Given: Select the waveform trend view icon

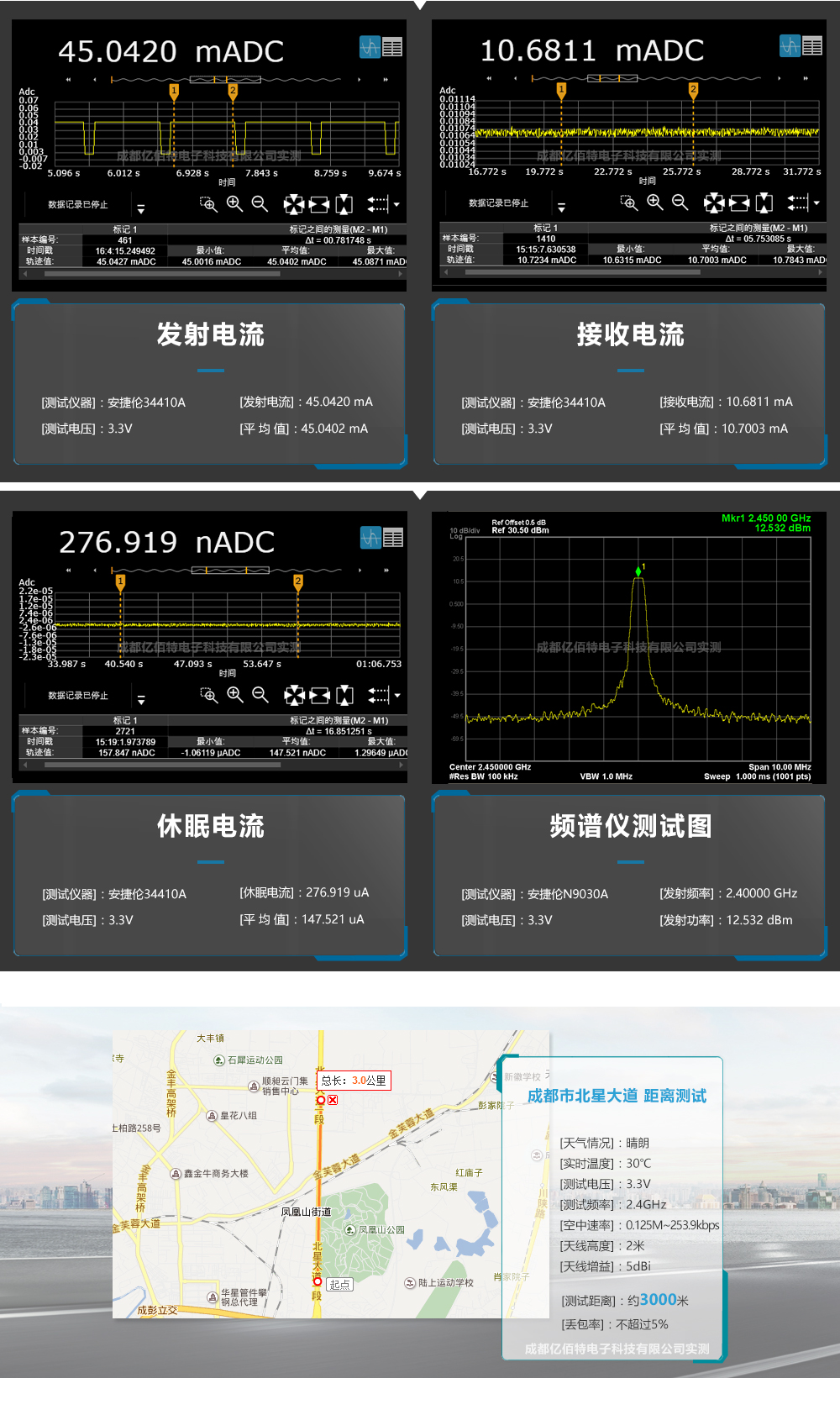Looking at the screenshot, I should [370, 47].
